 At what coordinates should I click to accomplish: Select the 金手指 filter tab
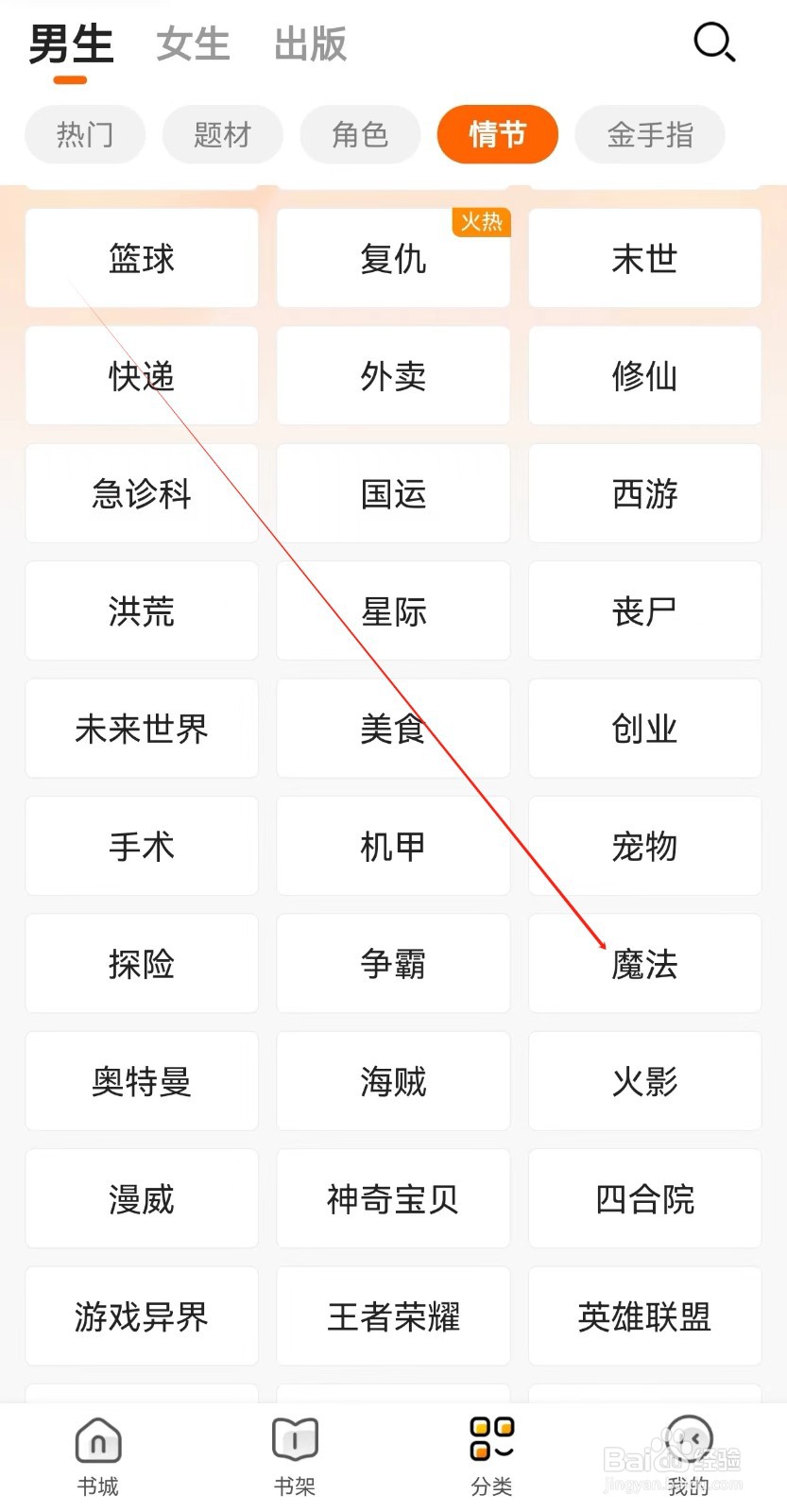pos(650,134)
